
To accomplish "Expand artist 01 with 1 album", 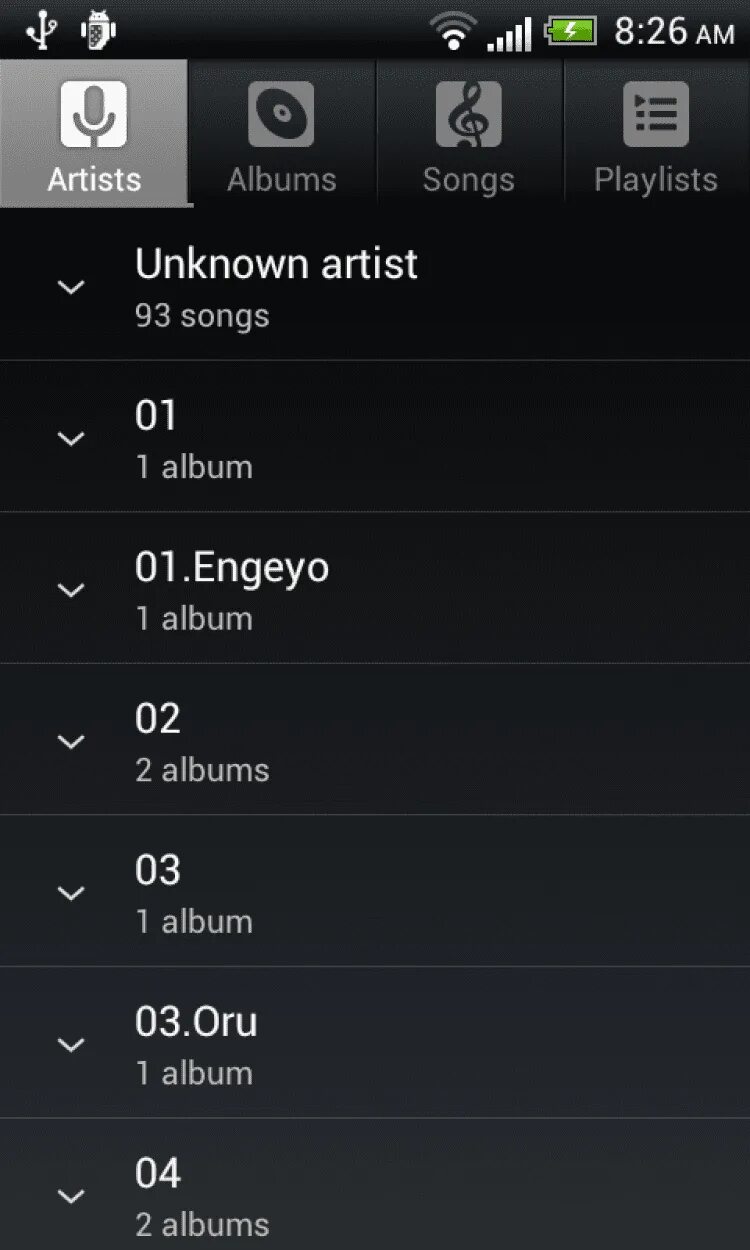I will [71, 438].
